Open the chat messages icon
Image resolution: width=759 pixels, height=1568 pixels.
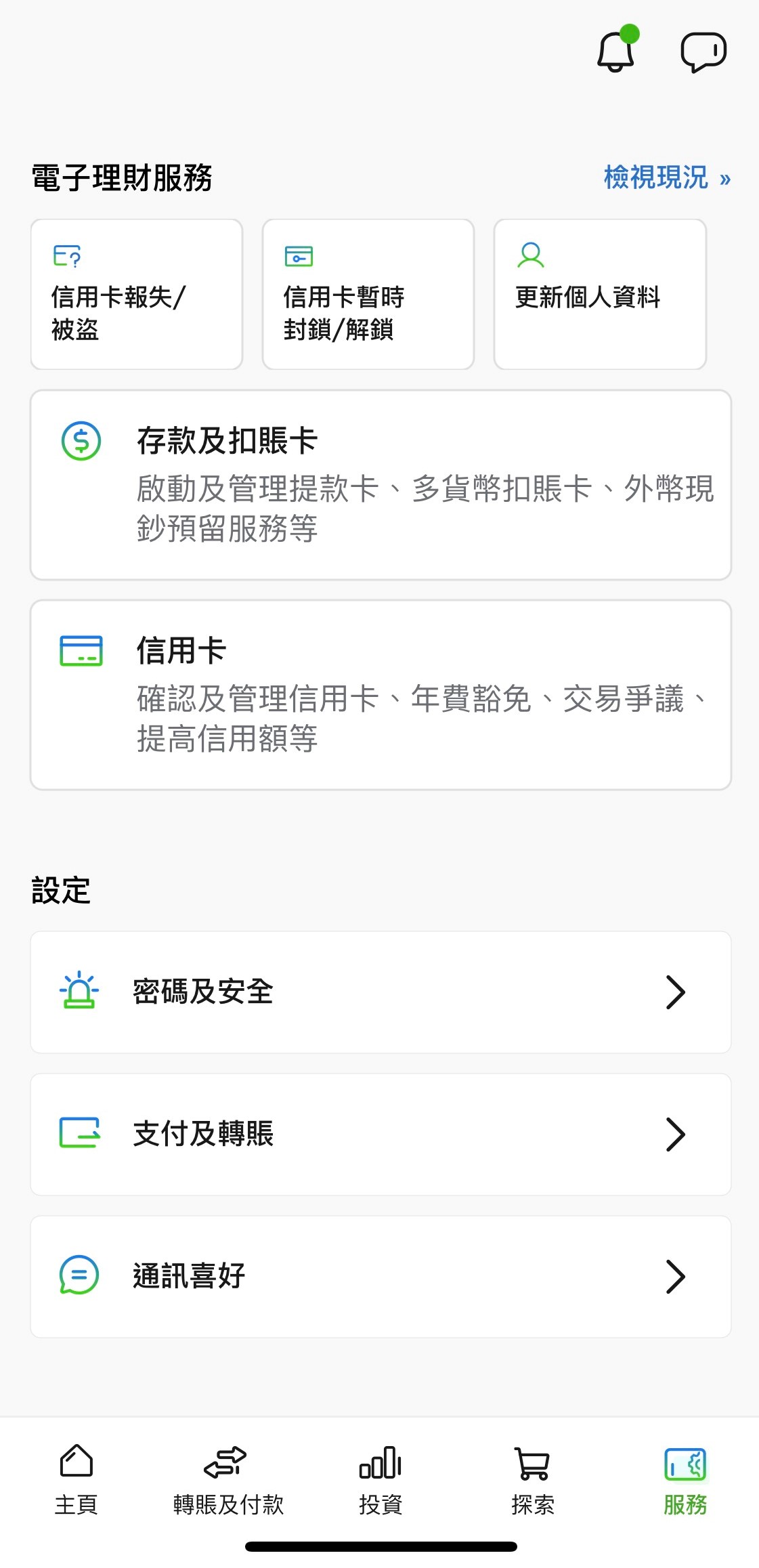pyautogui.click(x=703, y=51)
